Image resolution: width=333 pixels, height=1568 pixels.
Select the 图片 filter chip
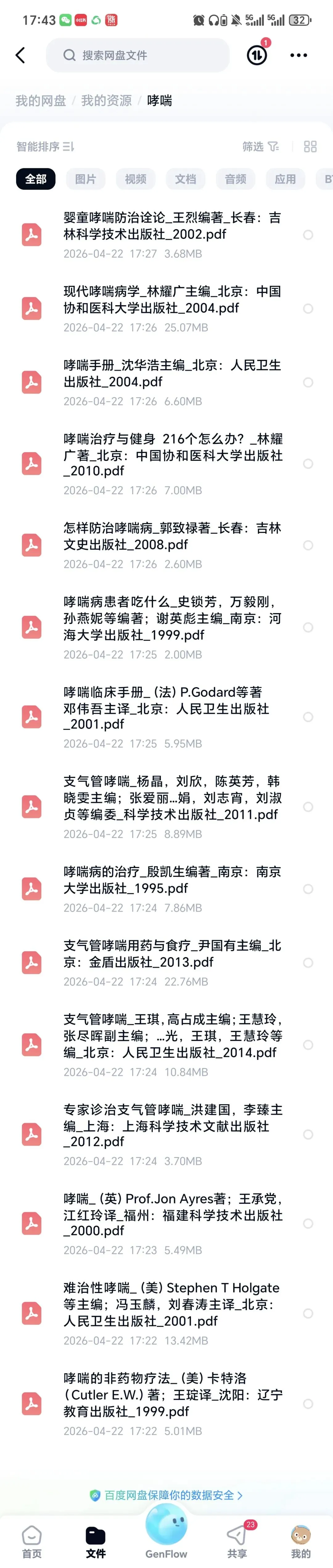[86, 179]
